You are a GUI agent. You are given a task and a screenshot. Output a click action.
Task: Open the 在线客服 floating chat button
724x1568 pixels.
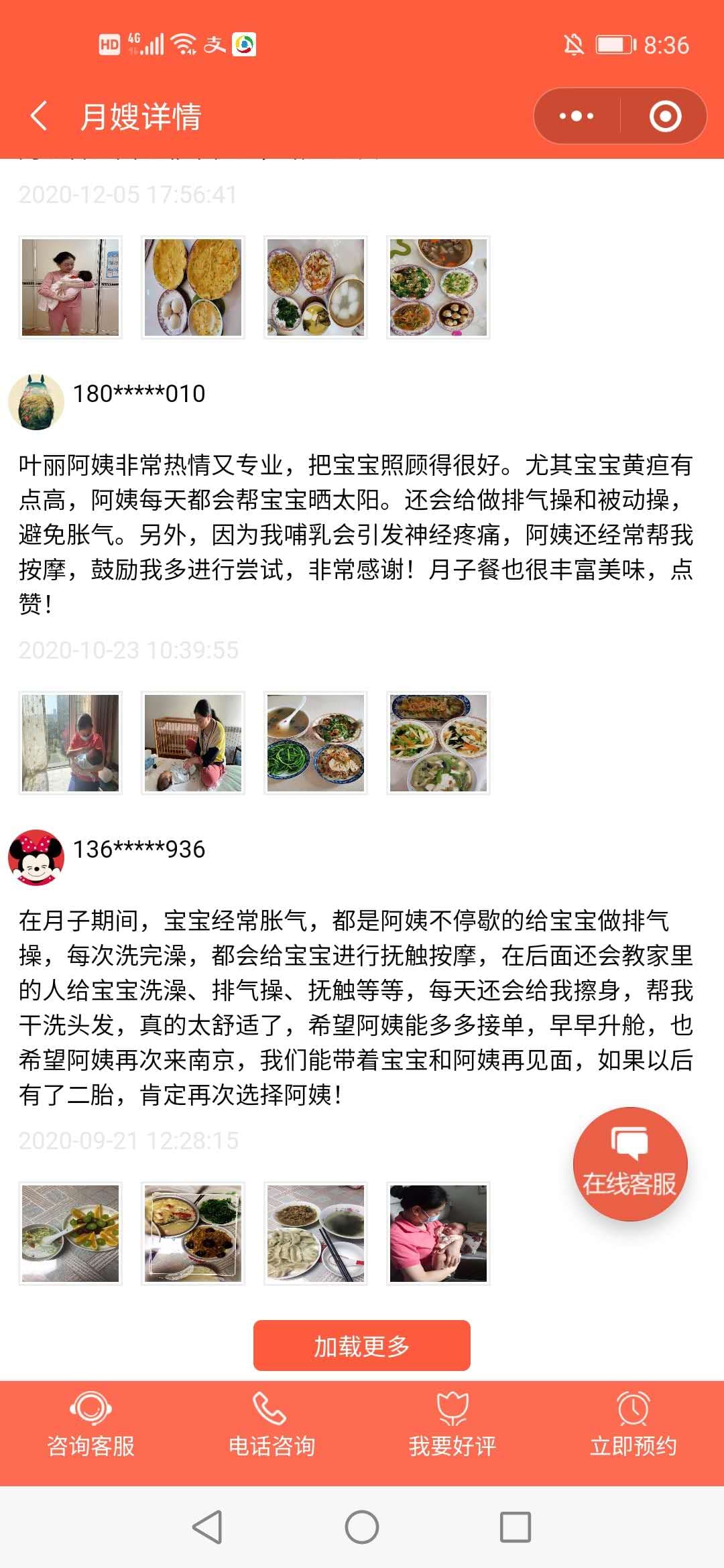pos(629,1164)
